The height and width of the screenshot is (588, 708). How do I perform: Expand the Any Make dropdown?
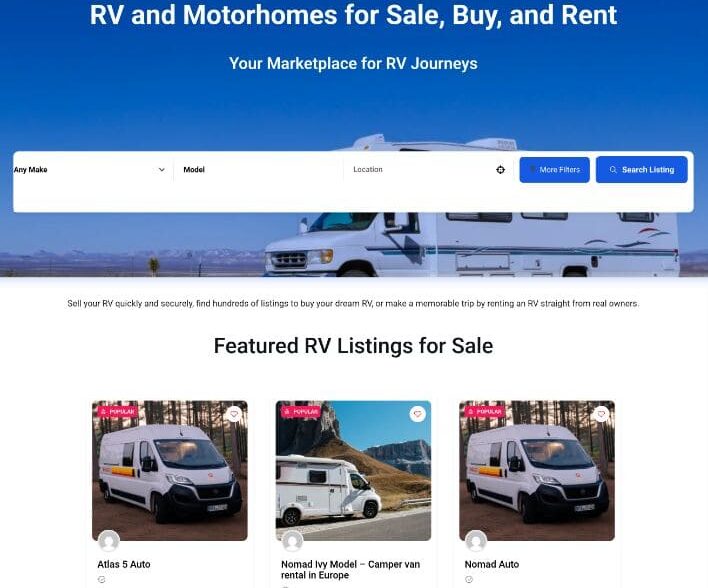click(90, 170)
